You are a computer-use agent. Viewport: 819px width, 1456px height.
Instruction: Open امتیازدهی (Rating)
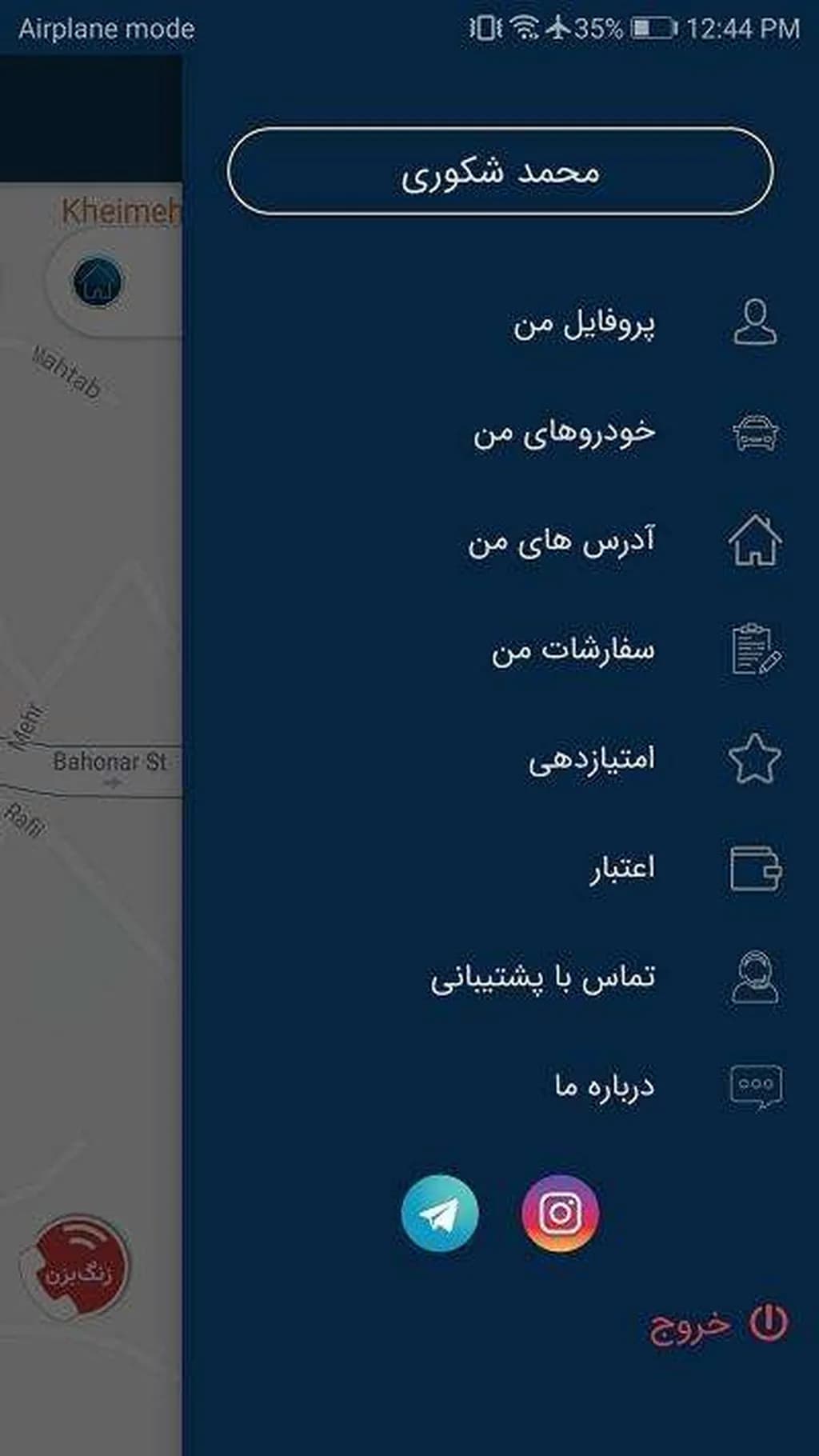[592, 758]
